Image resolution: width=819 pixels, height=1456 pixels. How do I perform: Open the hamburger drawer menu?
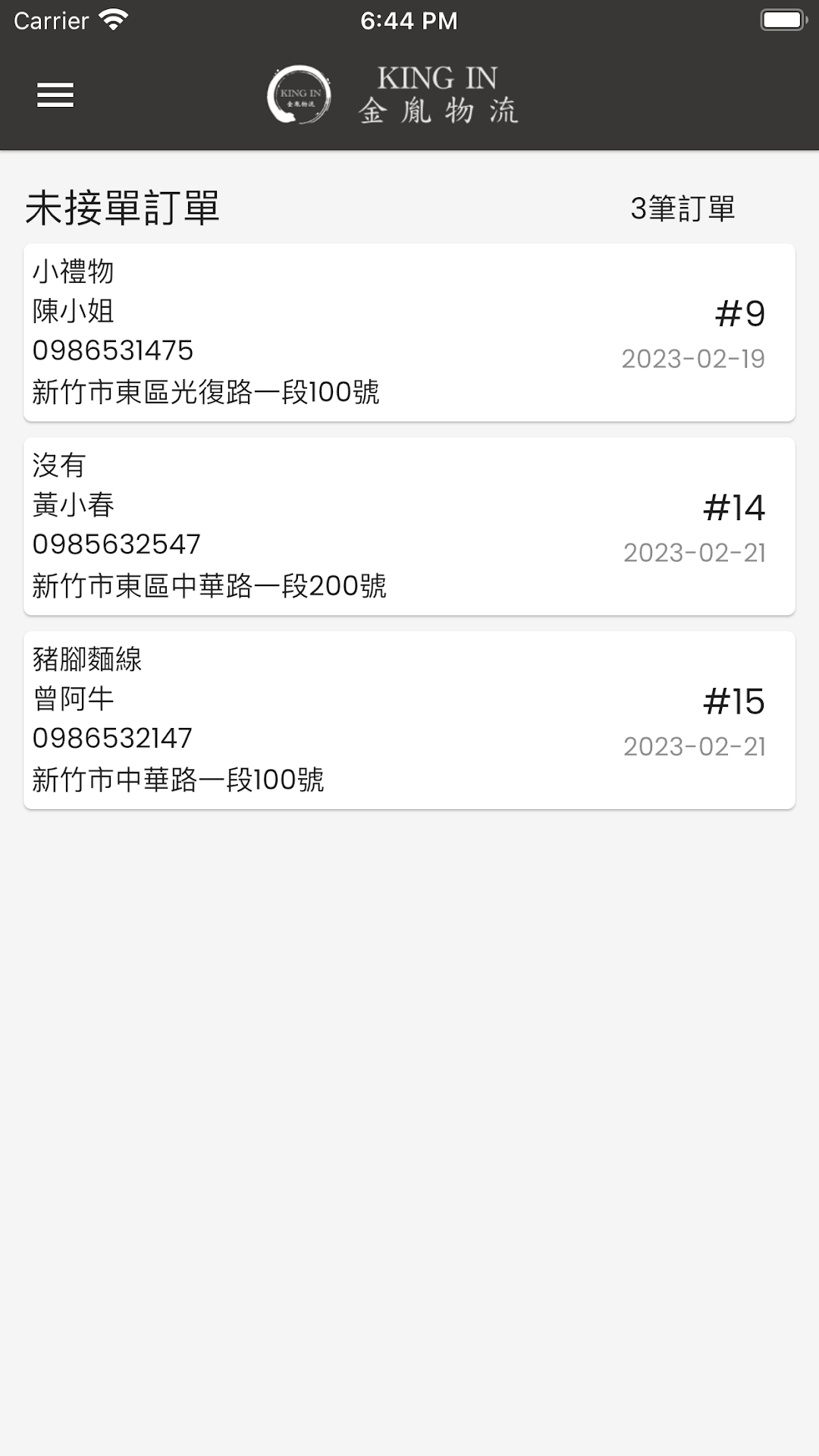55,96
